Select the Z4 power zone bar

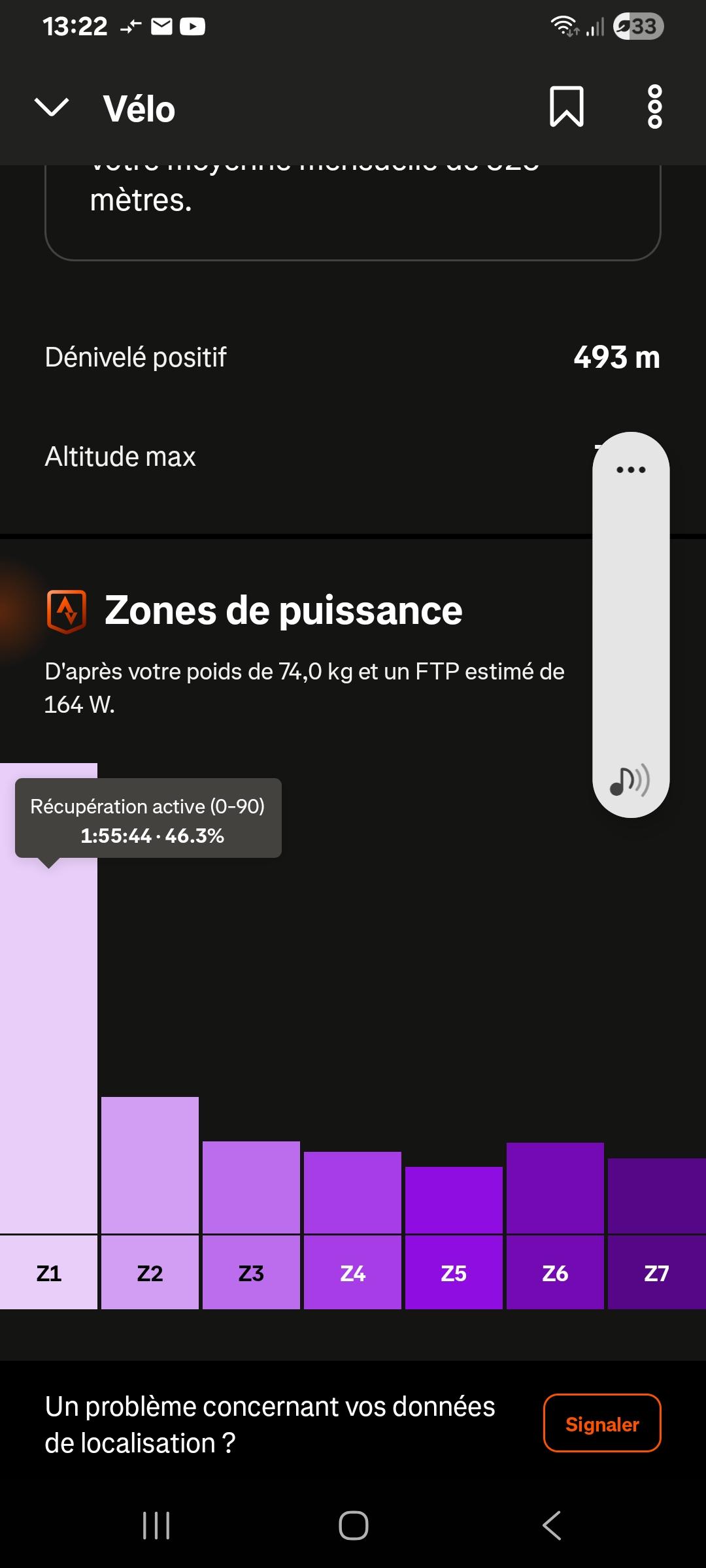pyautogui.click(x=352, y=1230)
